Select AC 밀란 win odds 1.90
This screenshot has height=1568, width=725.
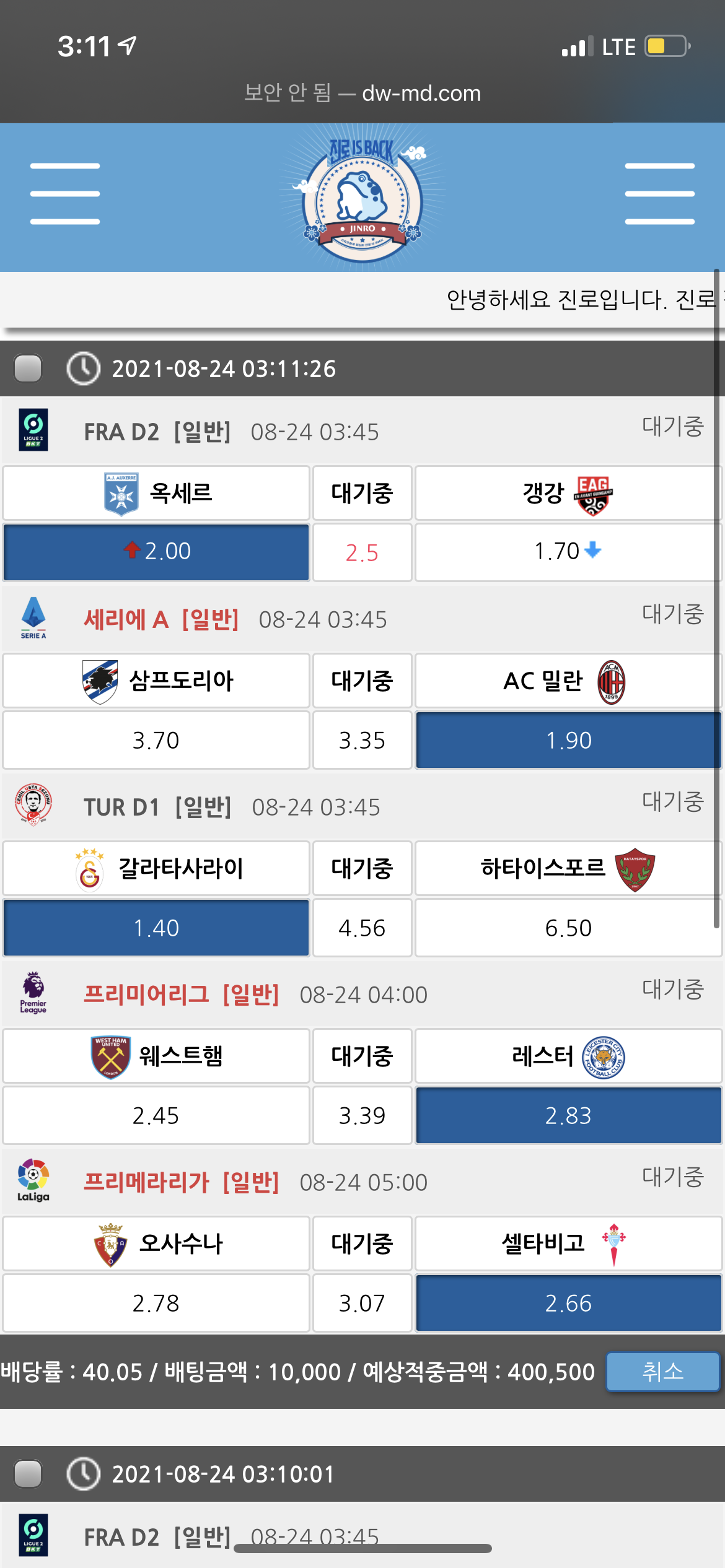click(568, 740)
